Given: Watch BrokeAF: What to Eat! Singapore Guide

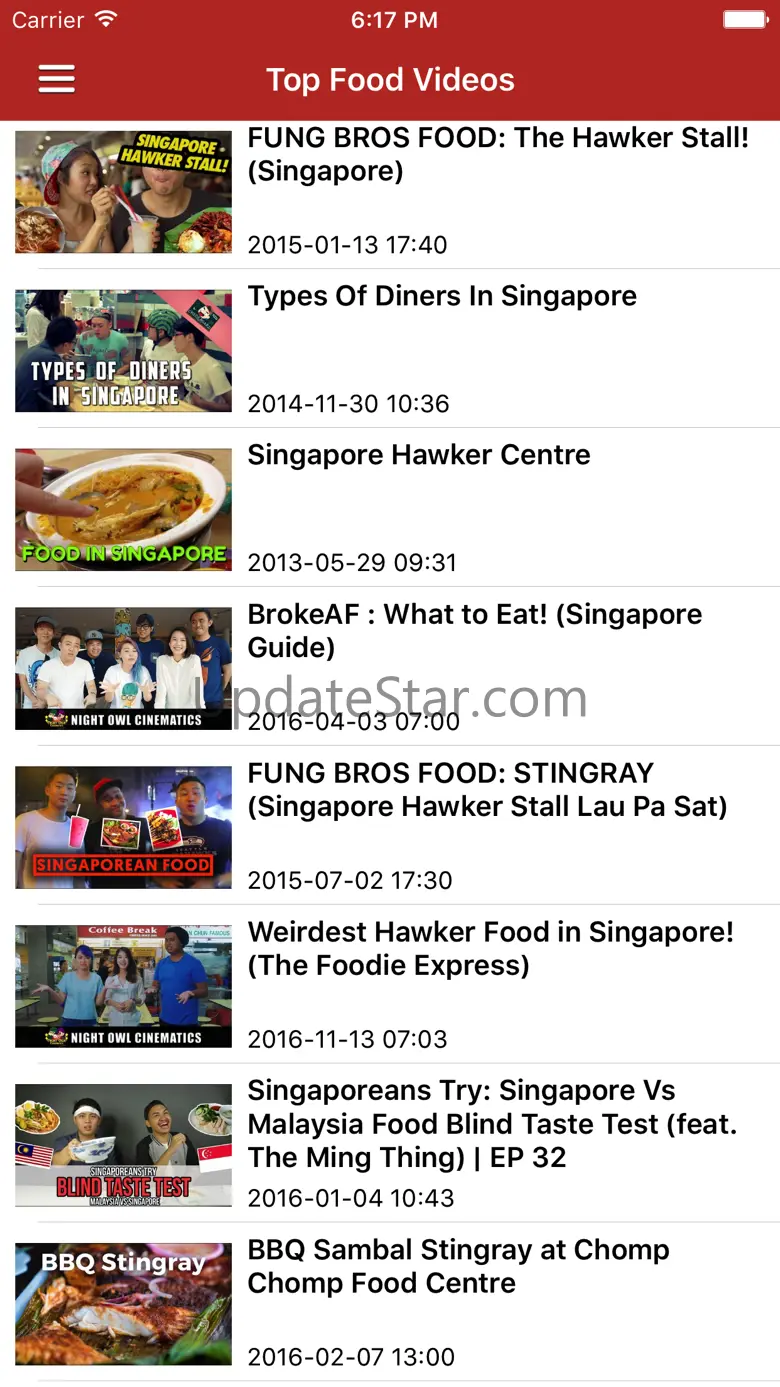Looking at the screenshot, I should pyautogui.click(x=474, y=631).
